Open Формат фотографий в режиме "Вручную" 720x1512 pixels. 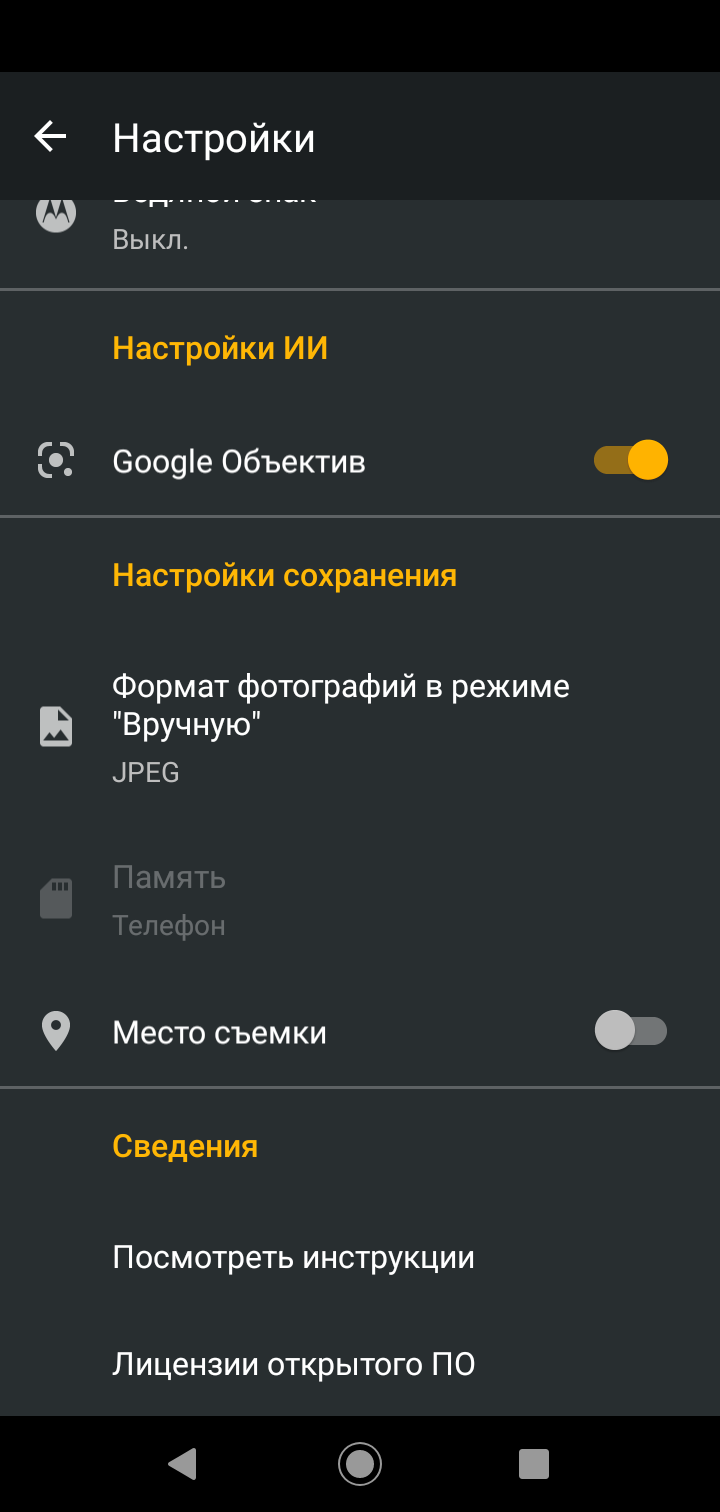[340, 727]
